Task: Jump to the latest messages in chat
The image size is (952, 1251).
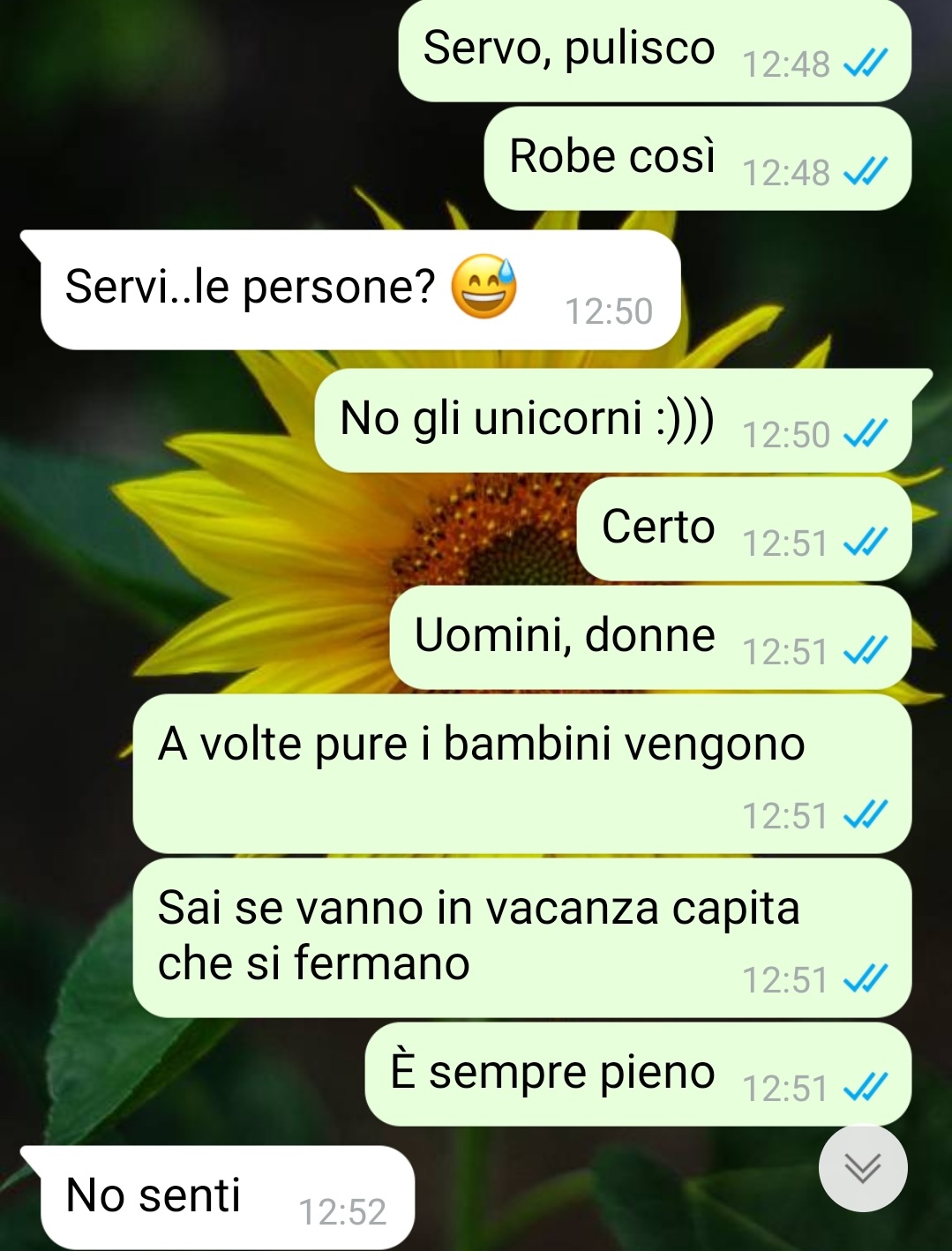Action: click(x=862, y=1168)
